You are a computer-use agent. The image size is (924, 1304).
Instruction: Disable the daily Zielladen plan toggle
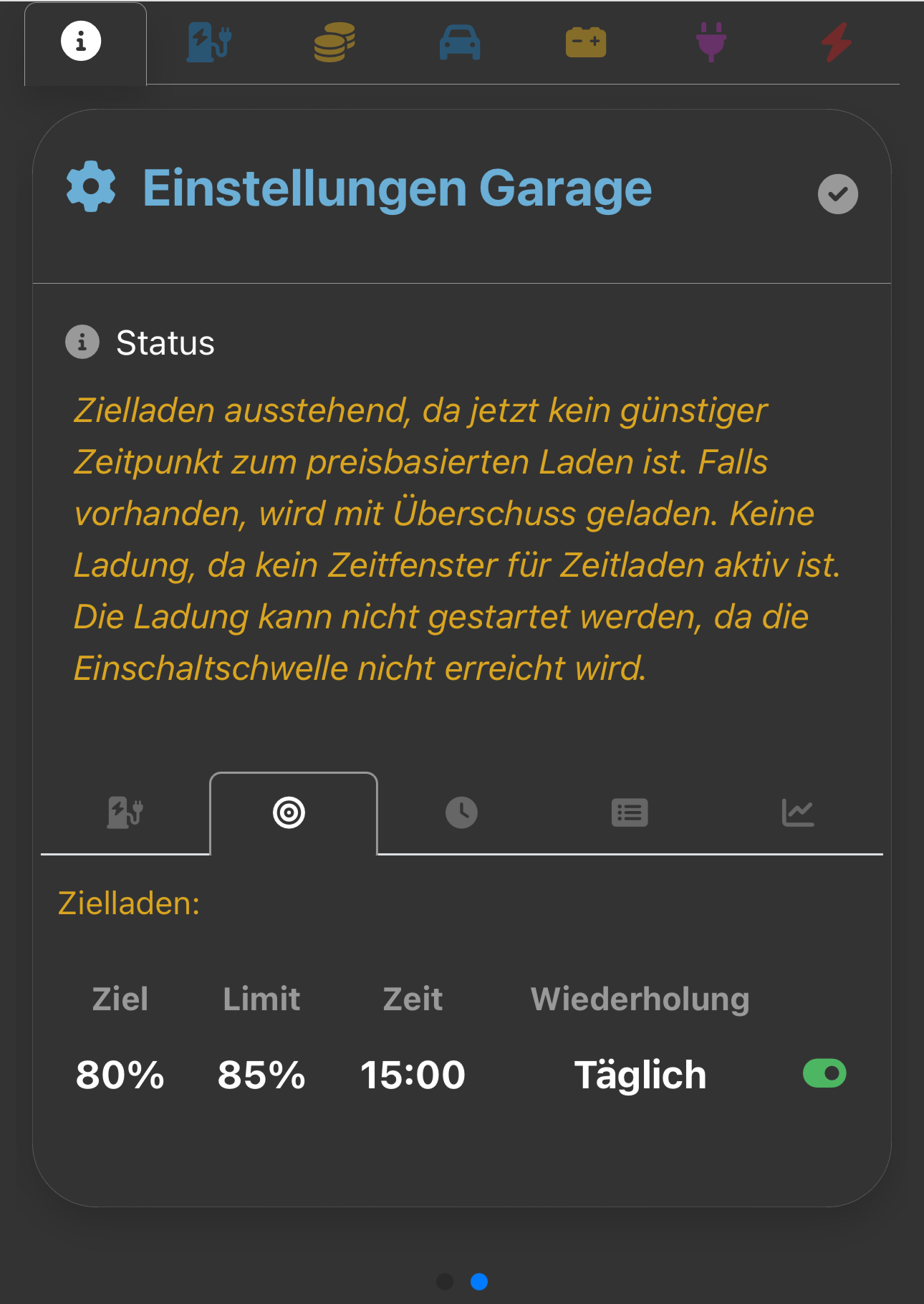click(824, 1073)
